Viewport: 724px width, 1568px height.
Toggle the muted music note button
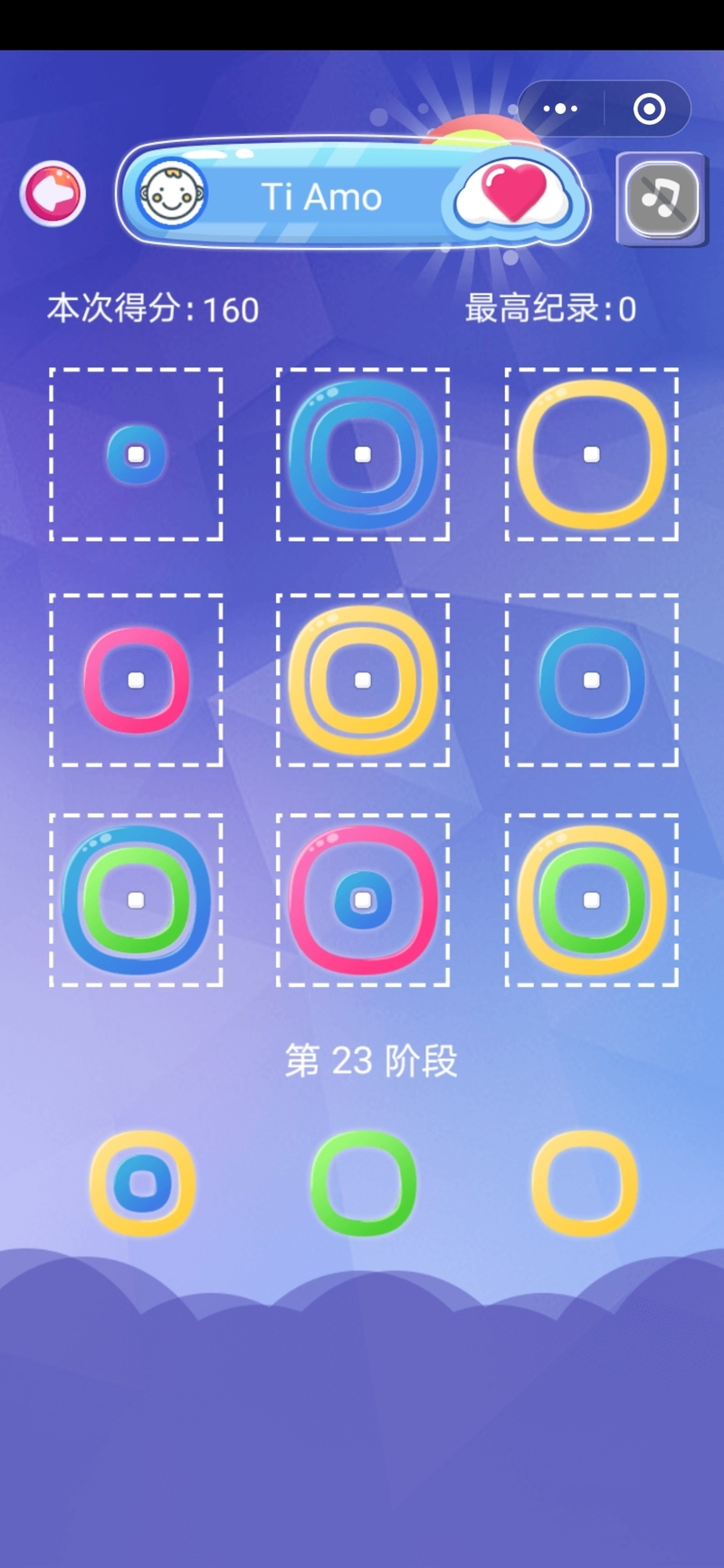pyautogui.click(x=661, y=198)
